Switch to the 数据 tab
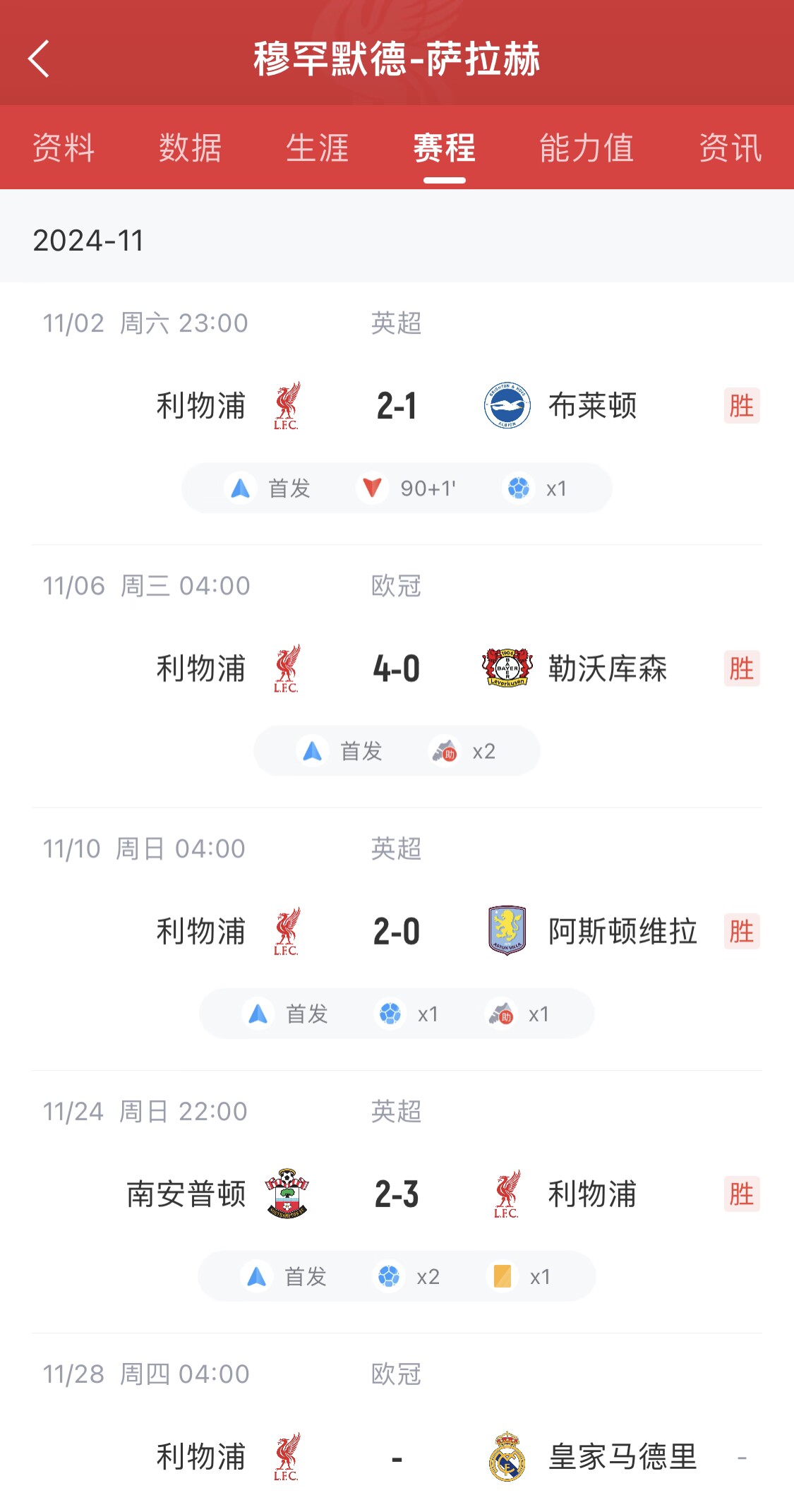The width and height of the screenshot is (794, 1512). (x=190, y=148)
